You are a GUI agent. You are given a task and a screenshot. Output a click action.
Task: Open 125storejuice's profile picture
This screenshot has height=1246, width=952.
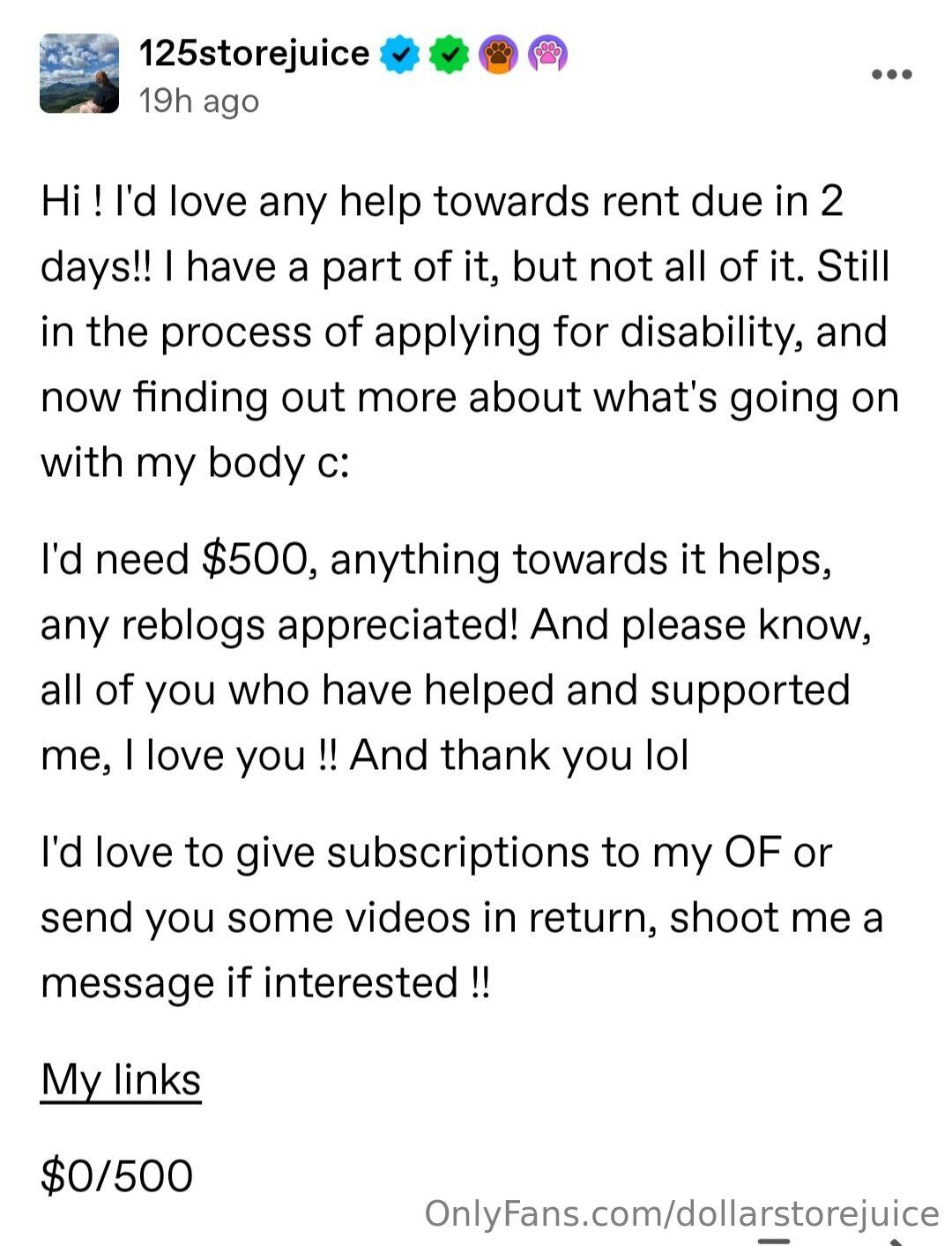pos(79,74)
